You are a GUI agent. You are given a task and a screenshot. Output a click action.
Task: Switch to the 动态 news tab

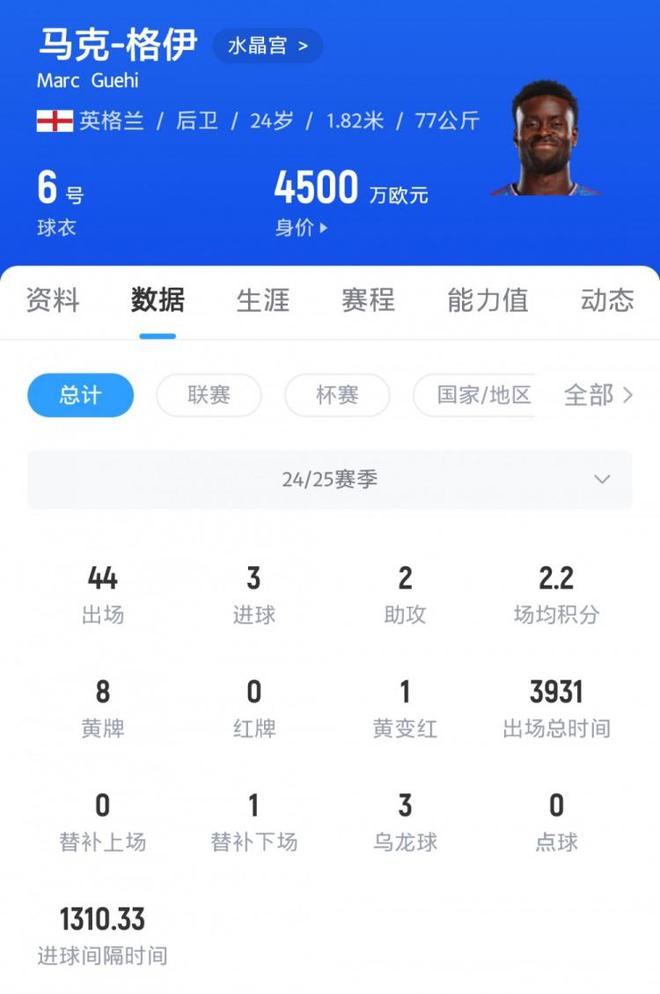[607, 300]
